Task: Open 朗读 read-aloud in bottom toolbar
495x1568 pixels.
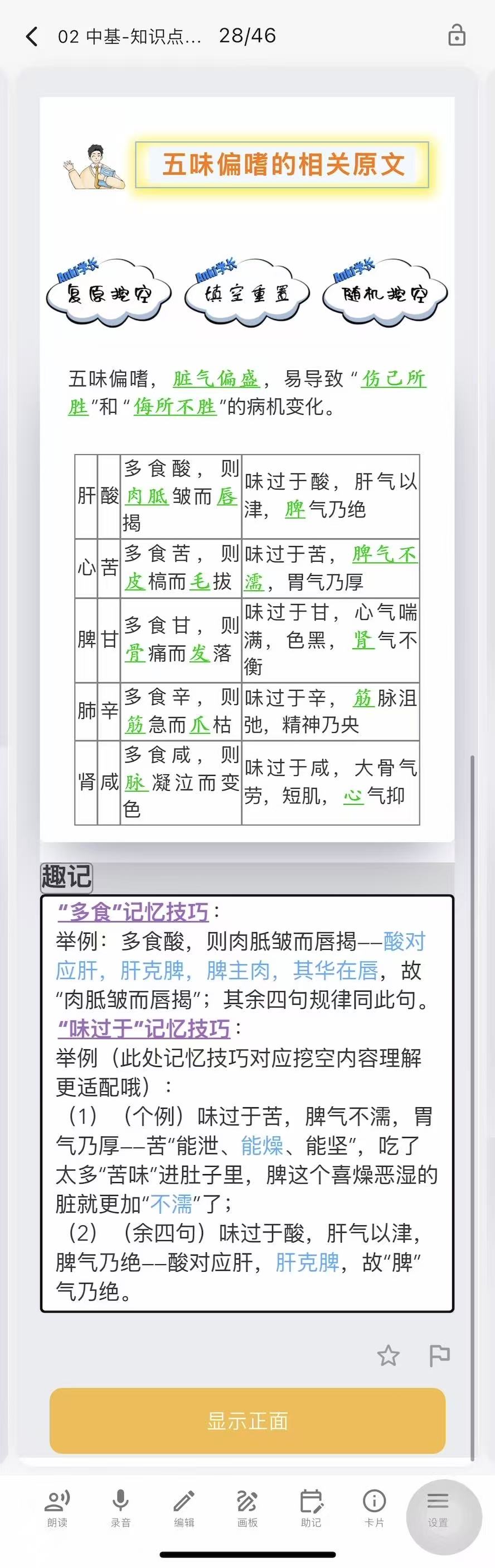Action: [x=57, y=1509]
